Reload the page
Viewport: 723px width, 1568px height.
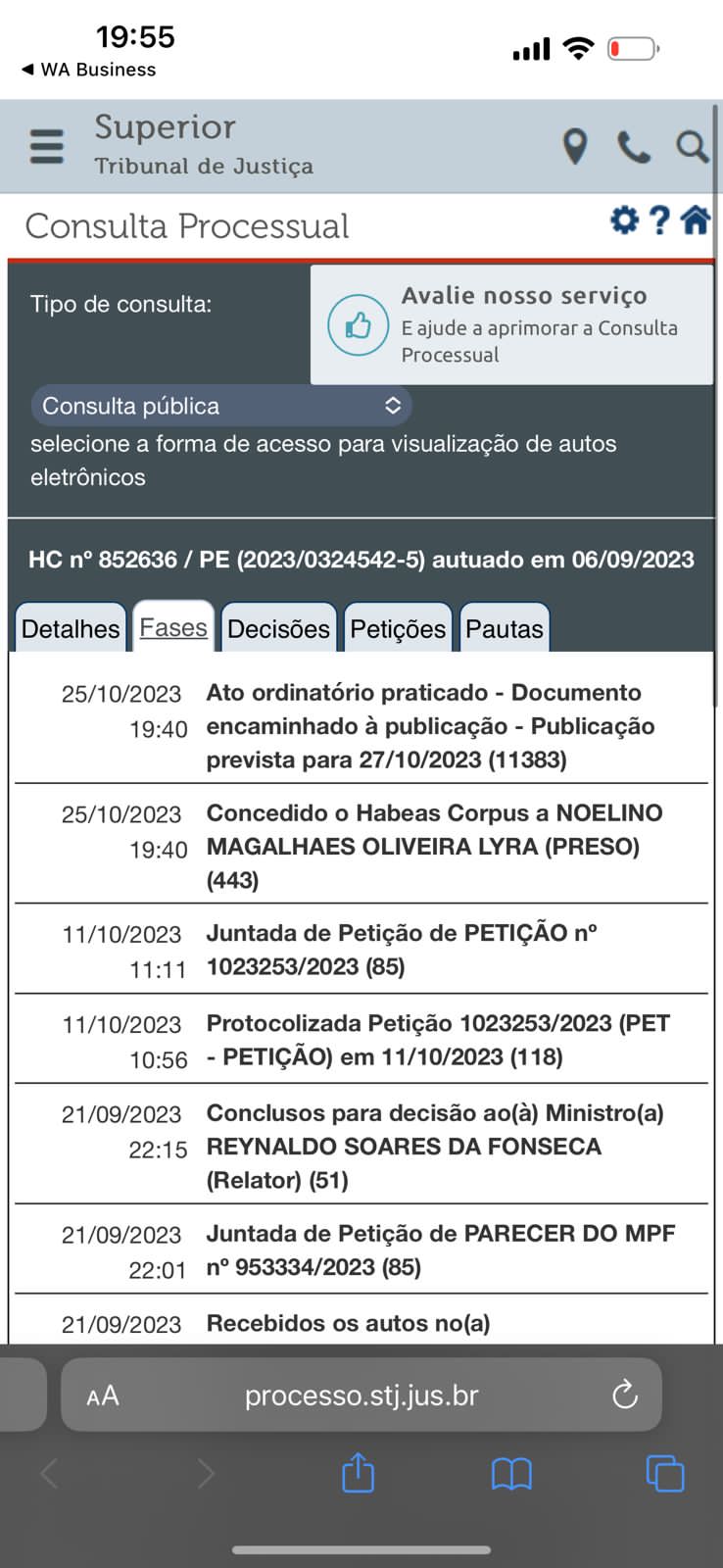point(624,1395)
